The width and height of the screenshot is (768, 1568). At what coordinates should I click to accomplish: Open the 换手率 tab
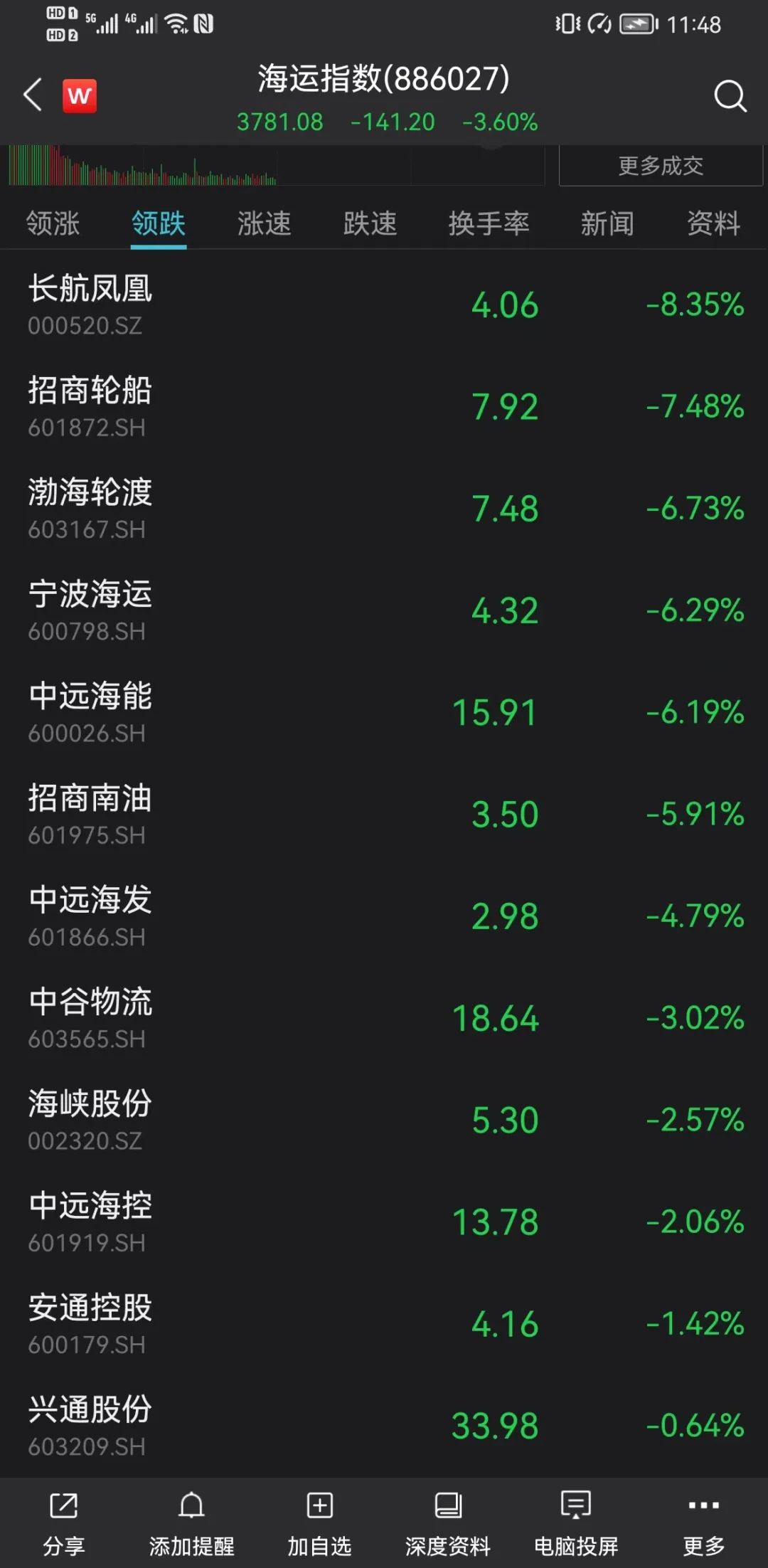[489, 223]
